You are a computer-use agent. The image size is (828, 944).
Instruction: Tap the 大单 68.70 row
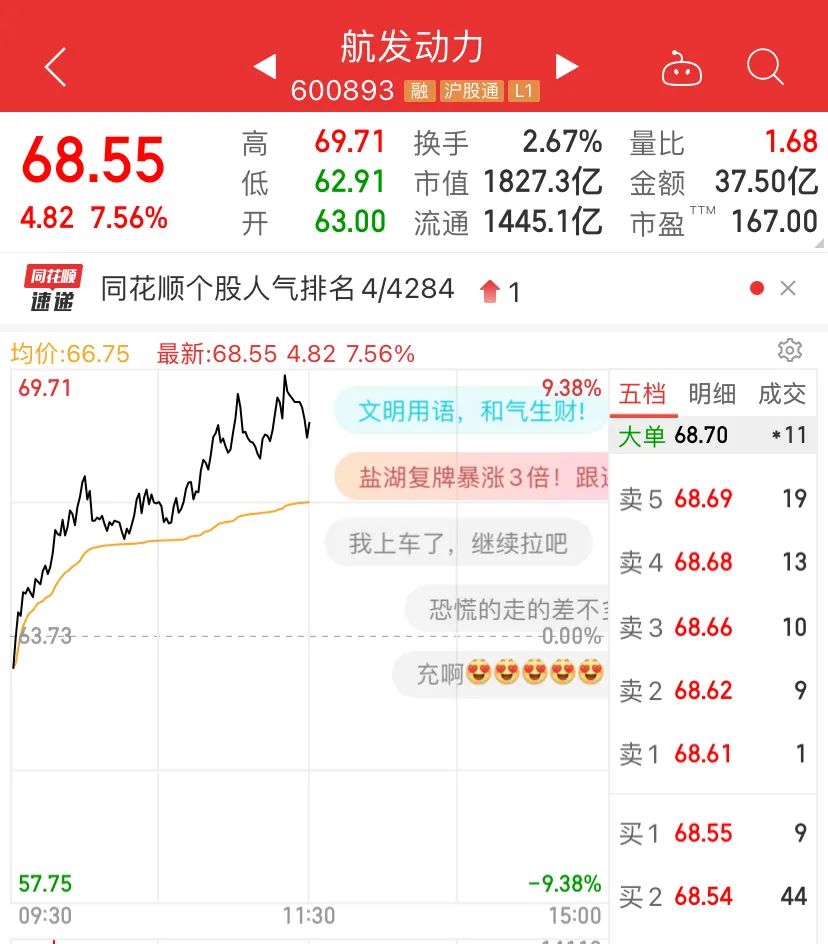tap(712, 435)
